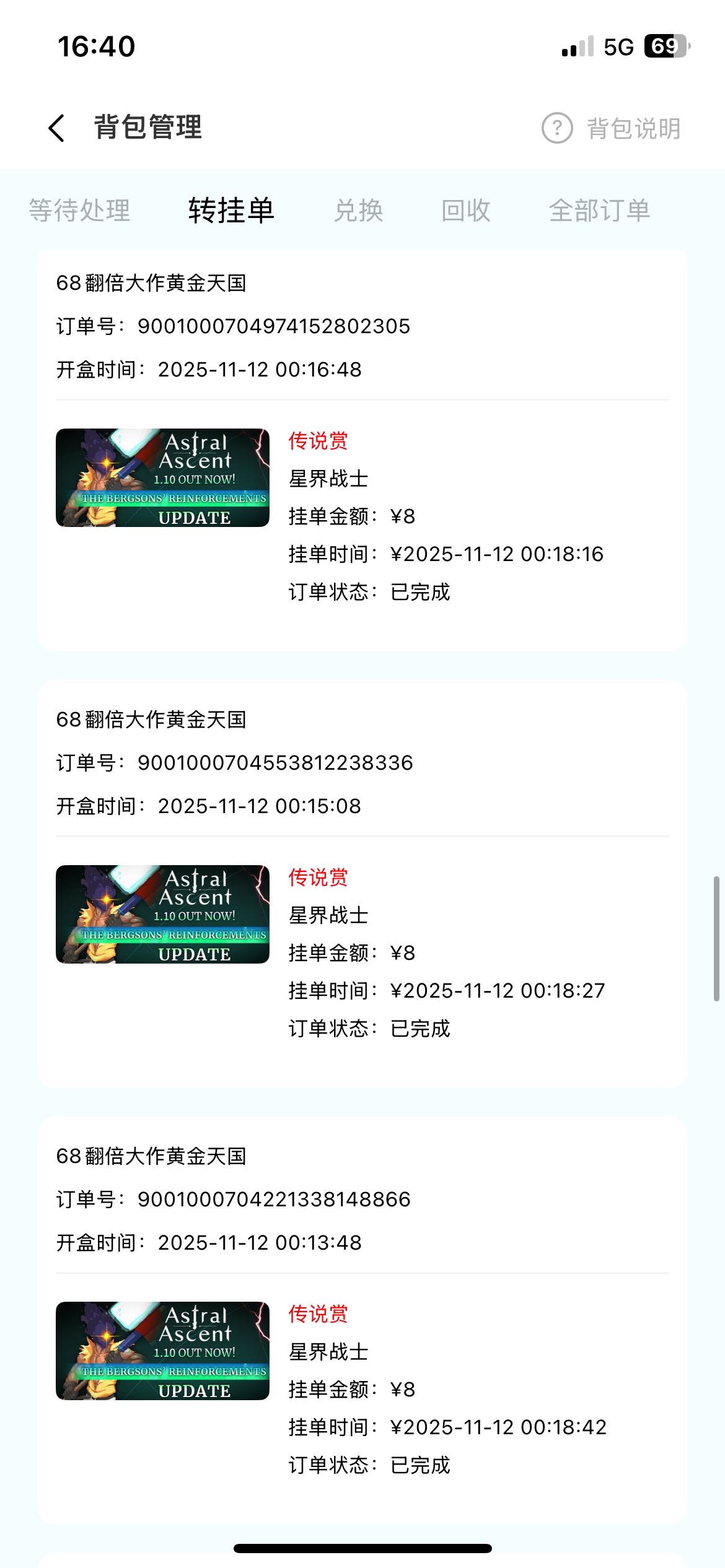This screenshot has height=1568, width=725.
Task: Open order card ending in 2238336
Action: coord(362,882)
